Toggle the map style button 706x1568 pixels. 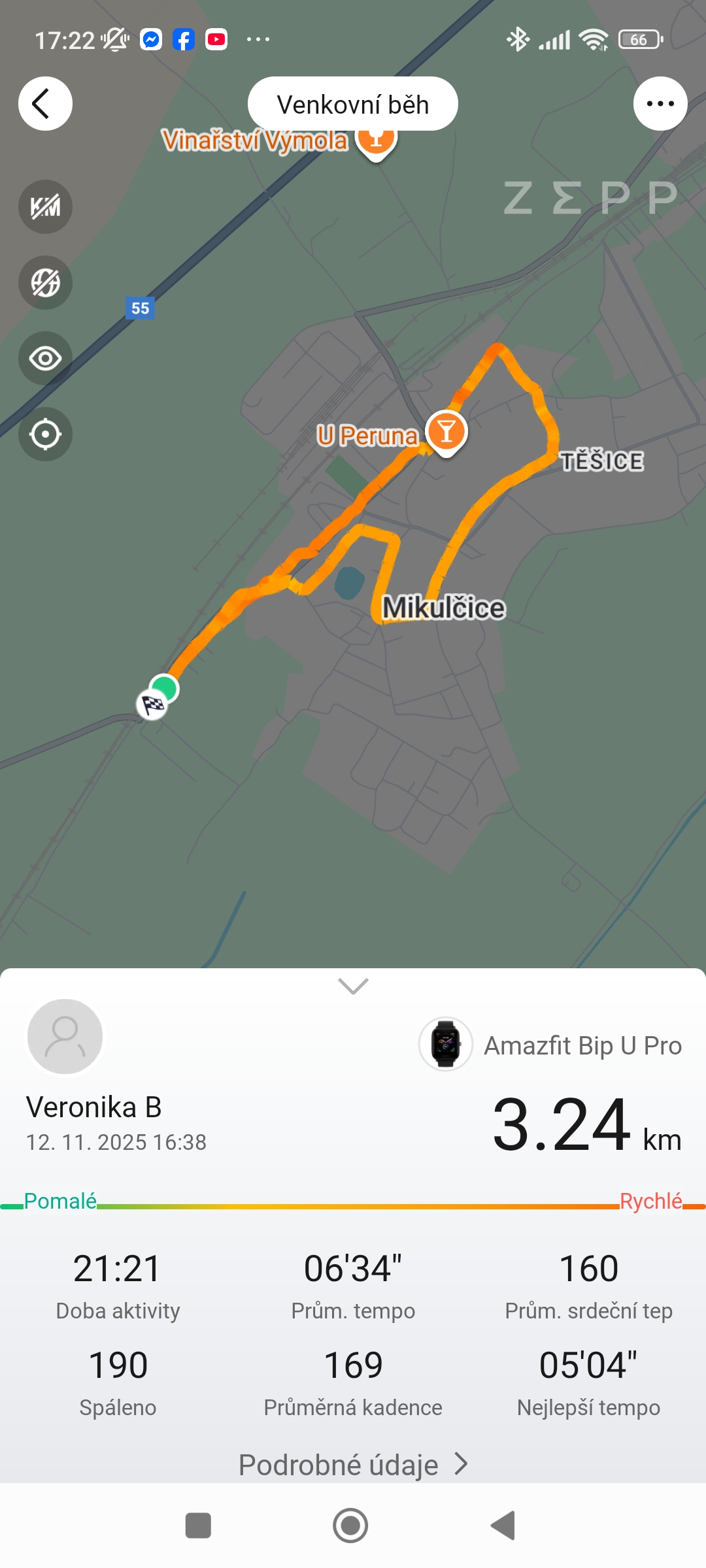[x=45, y=283]
